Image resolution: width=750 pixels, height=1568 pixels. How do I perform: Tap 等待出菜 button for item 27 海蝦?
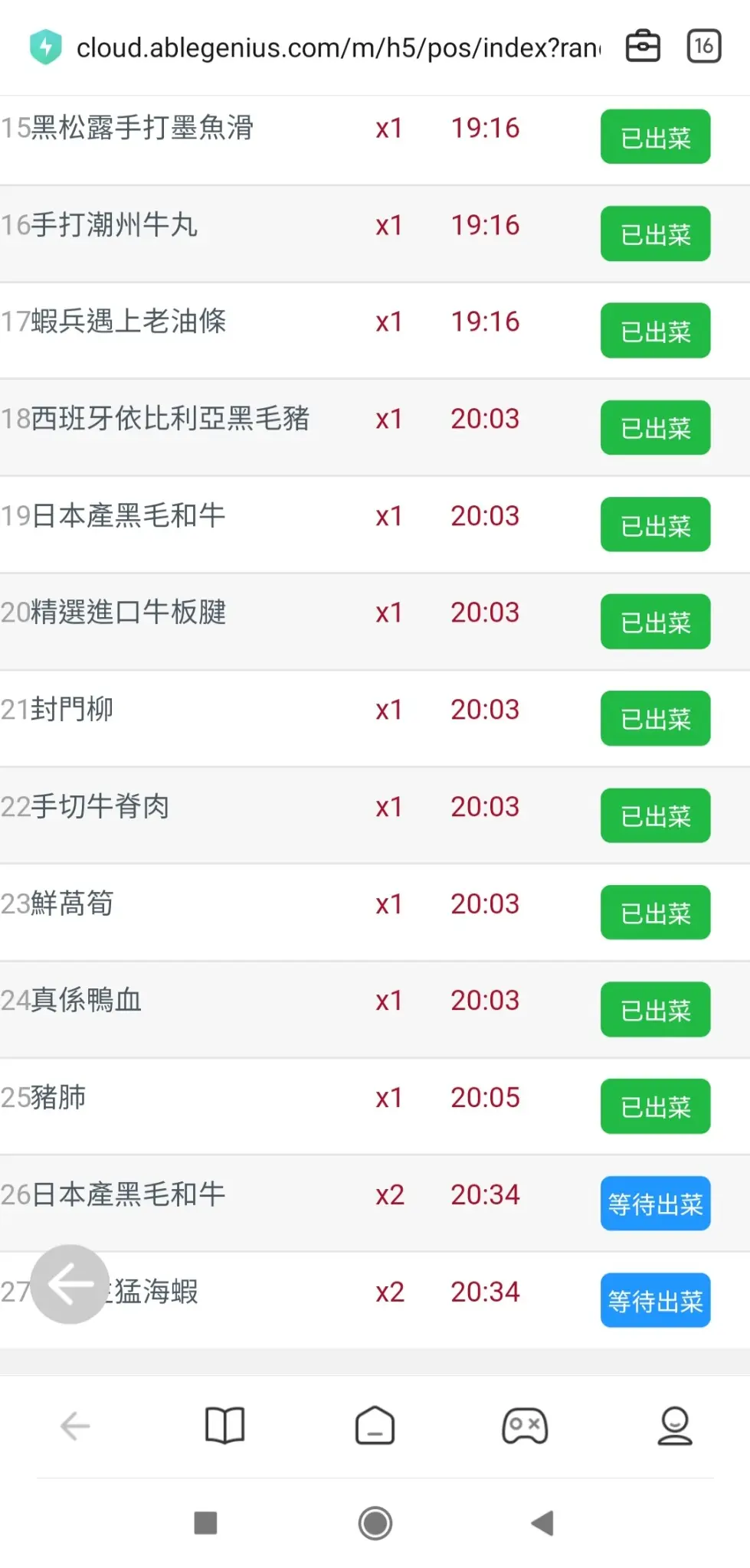click(x=655, y=1300)
